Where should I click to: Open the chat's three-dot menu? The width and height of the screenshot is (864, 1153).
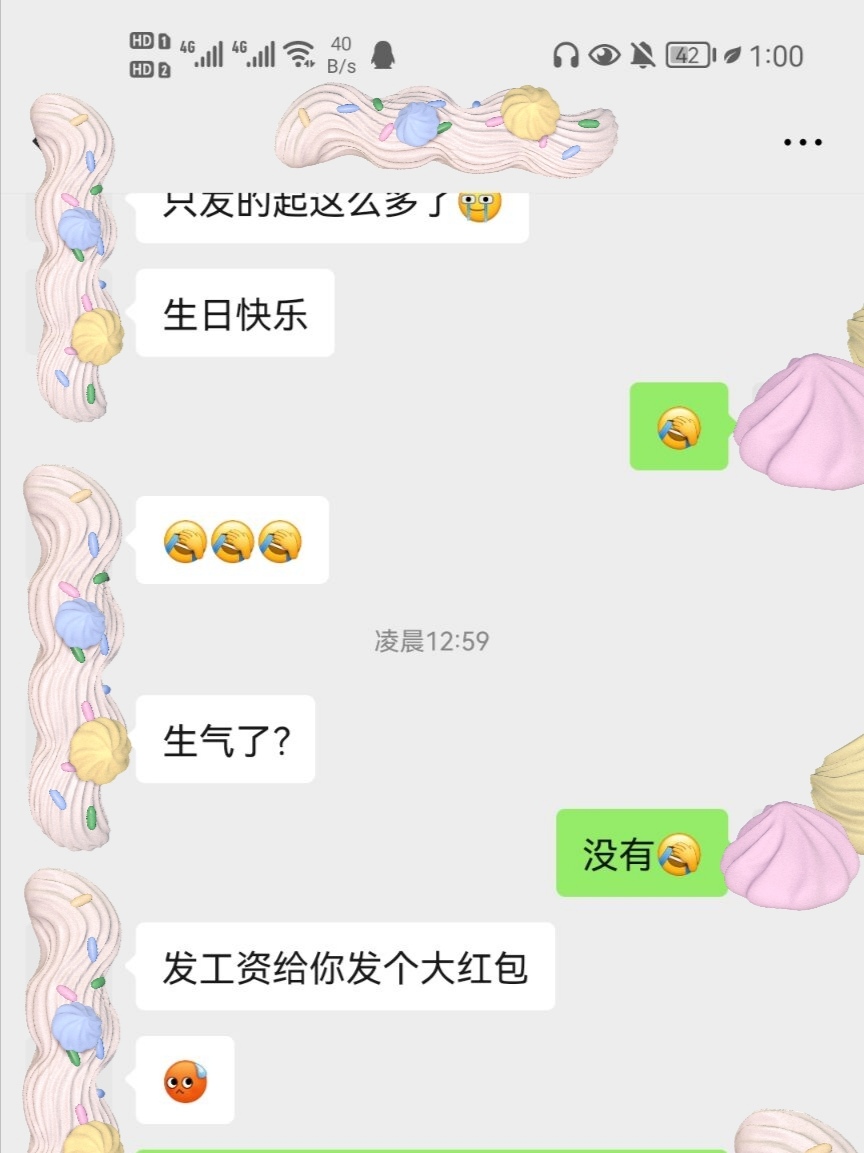pyautogui.click(x=802, y=142)
